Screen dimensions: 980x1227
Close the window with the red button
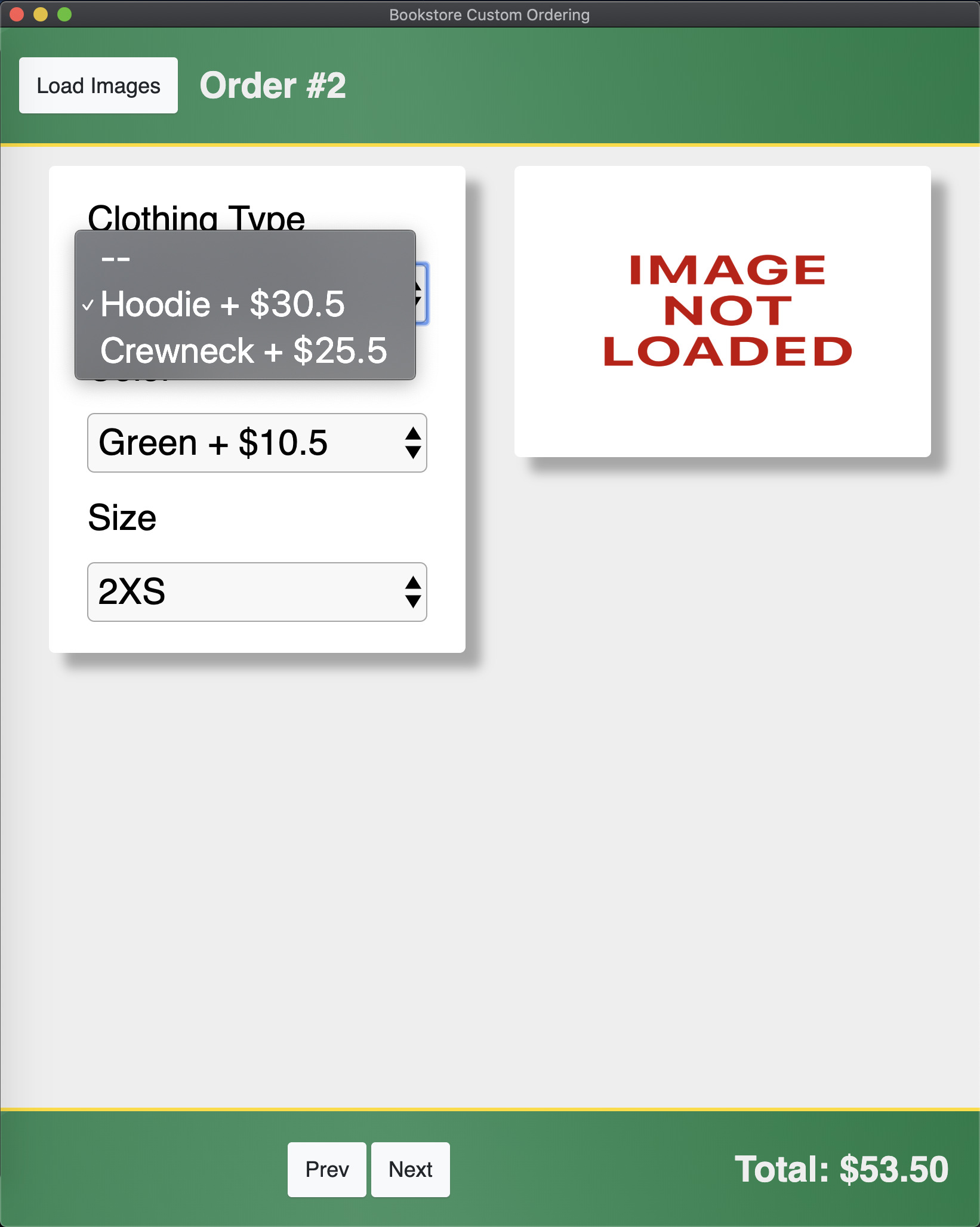click(x=17, y=14)
